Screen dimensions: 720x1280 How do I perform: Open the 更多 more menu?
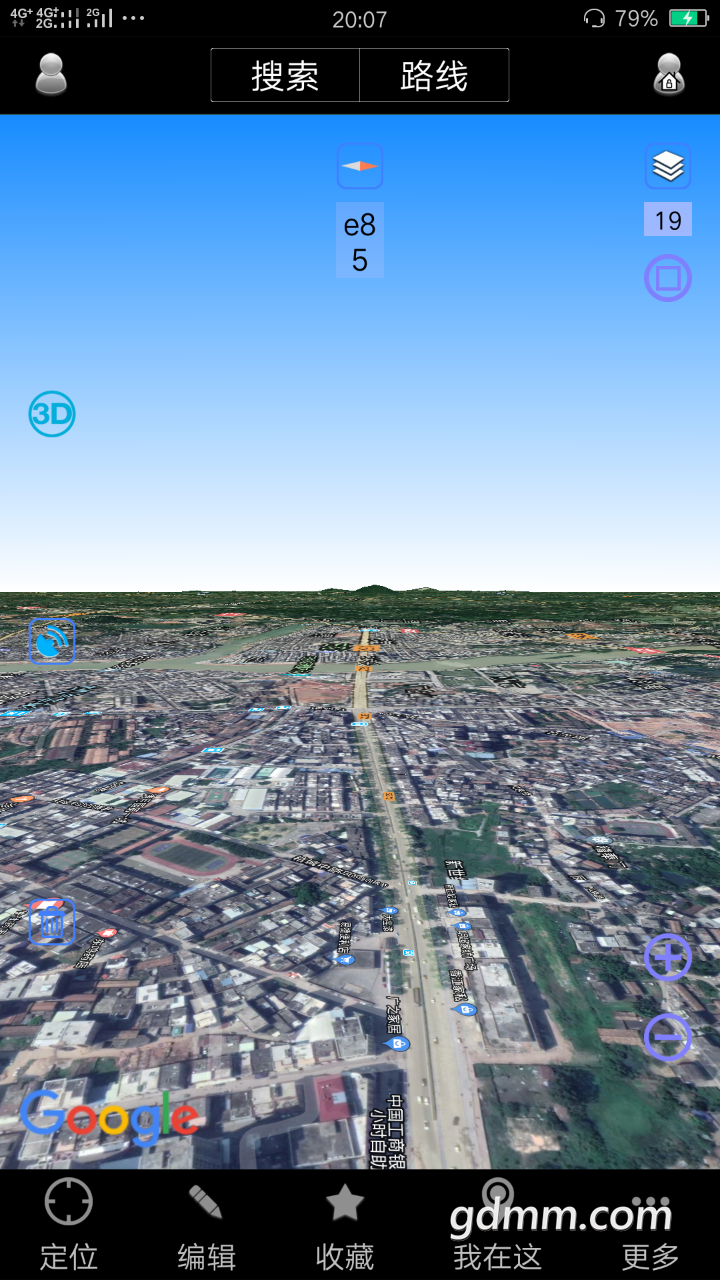[651, 1225]
